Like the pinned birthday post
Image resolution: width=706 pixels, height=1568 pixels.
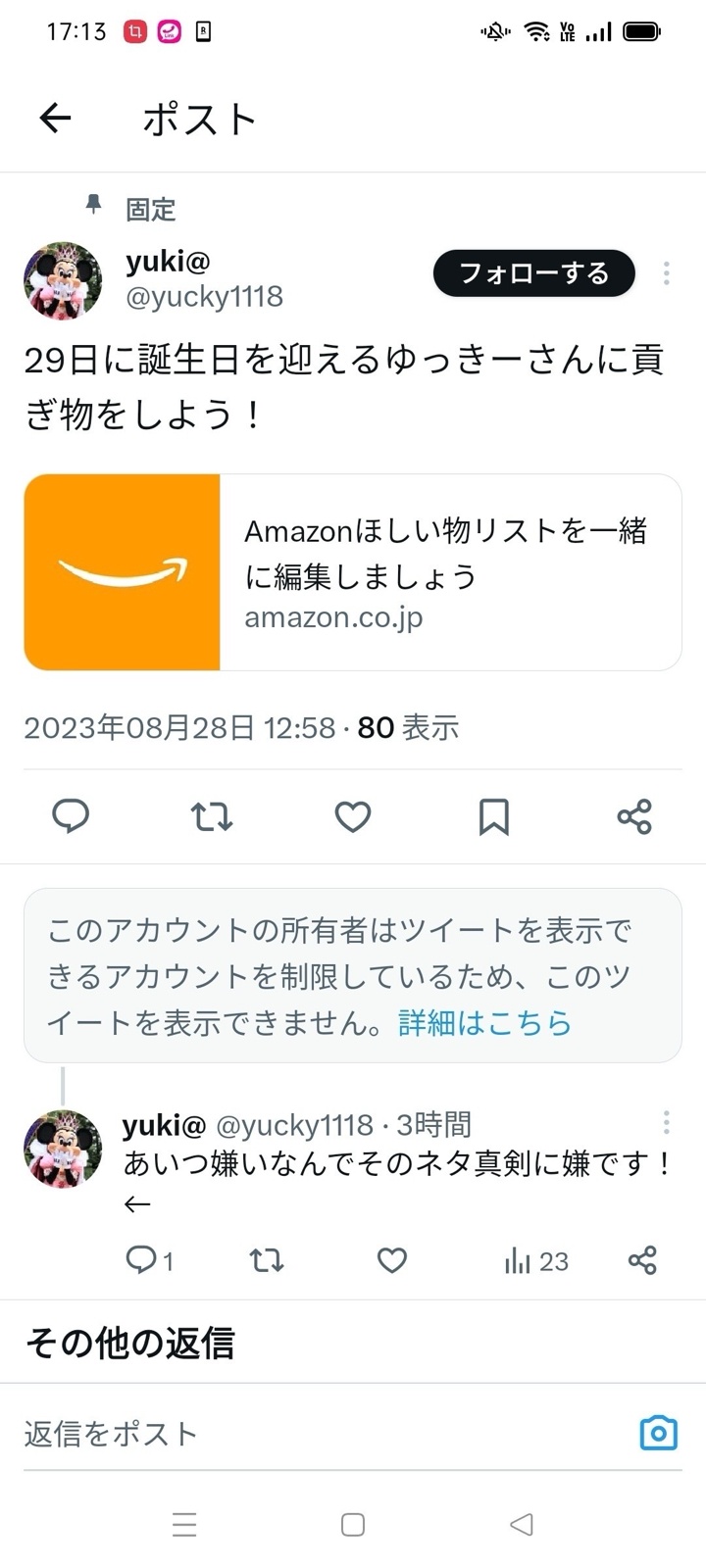[x=353, y=816]
